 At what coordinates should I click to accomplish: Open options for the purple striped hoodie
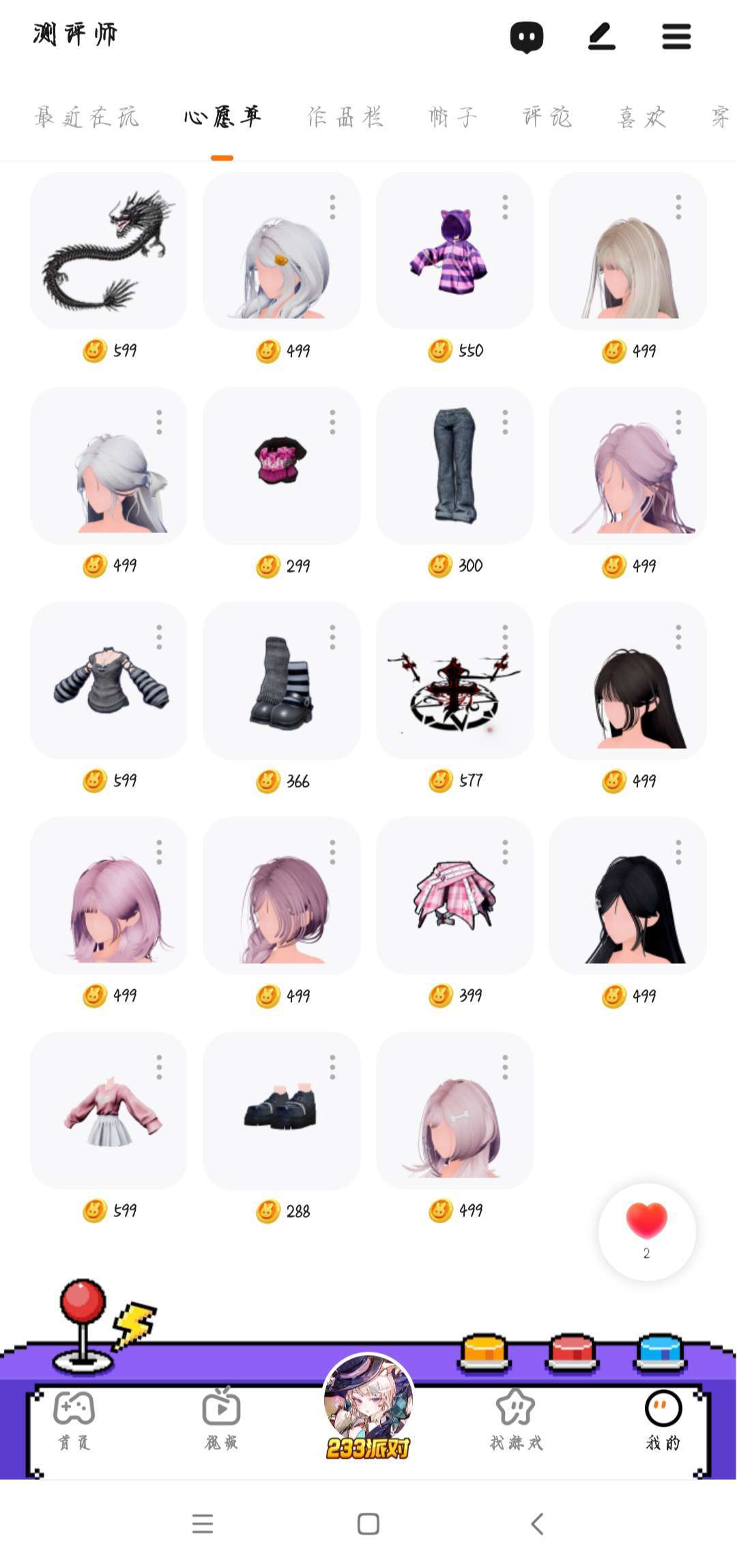tap(505, 207)
